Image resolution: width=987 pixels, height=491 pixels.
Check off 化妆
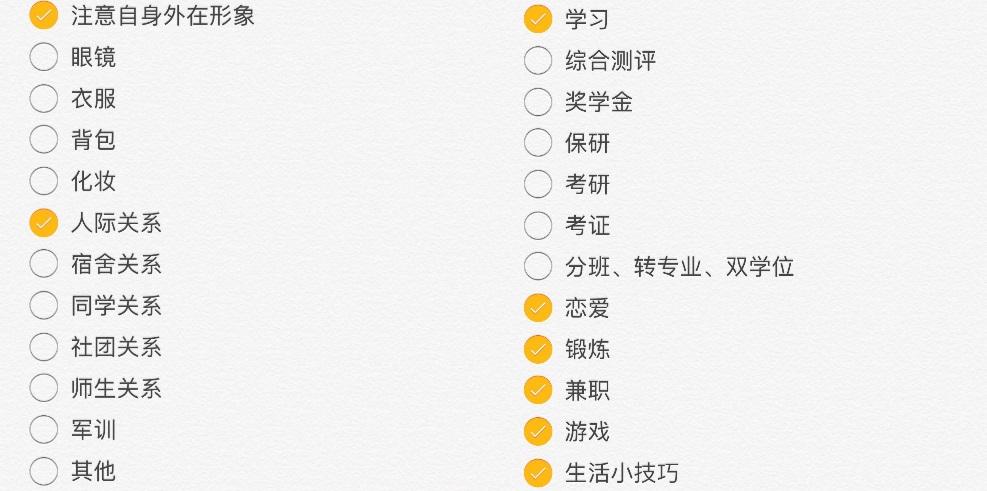[x=44, y=181]
